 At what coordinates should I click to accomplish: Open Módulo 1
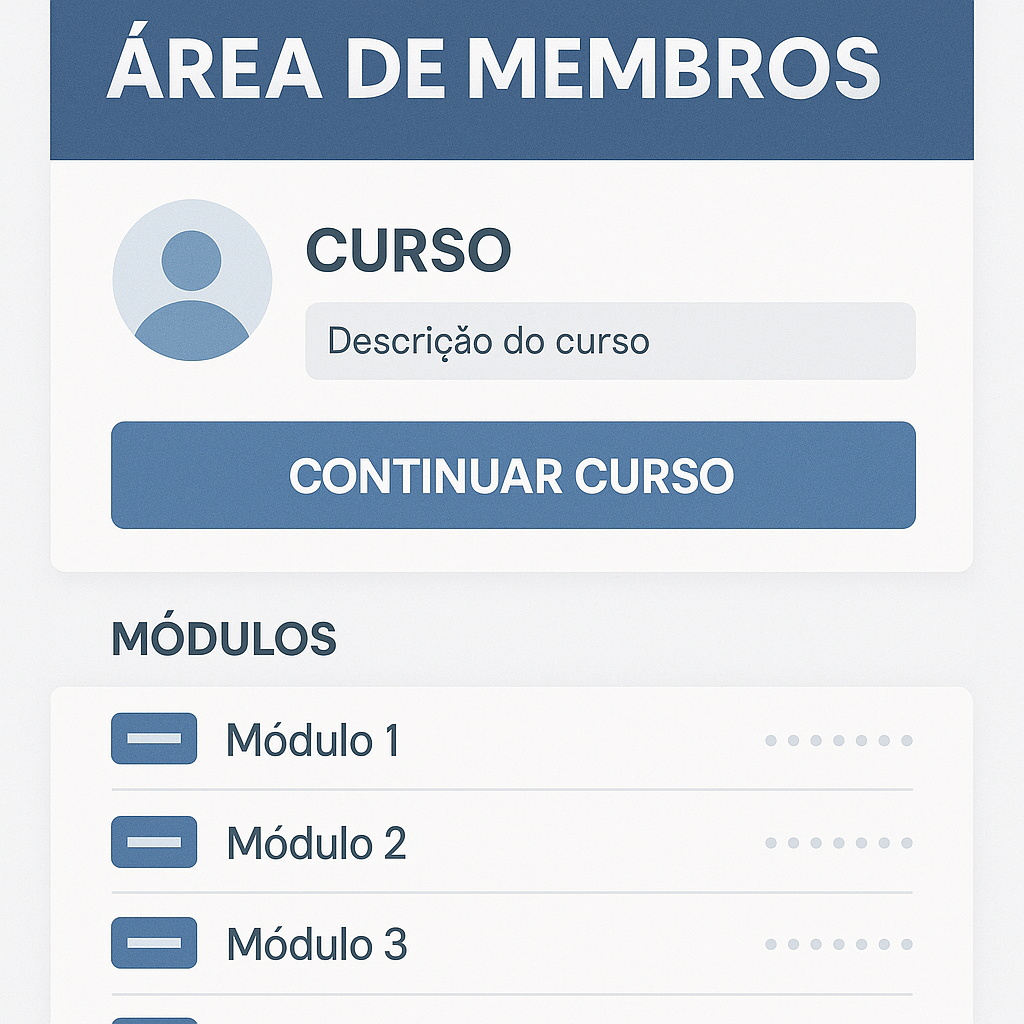tap(312, 740)
